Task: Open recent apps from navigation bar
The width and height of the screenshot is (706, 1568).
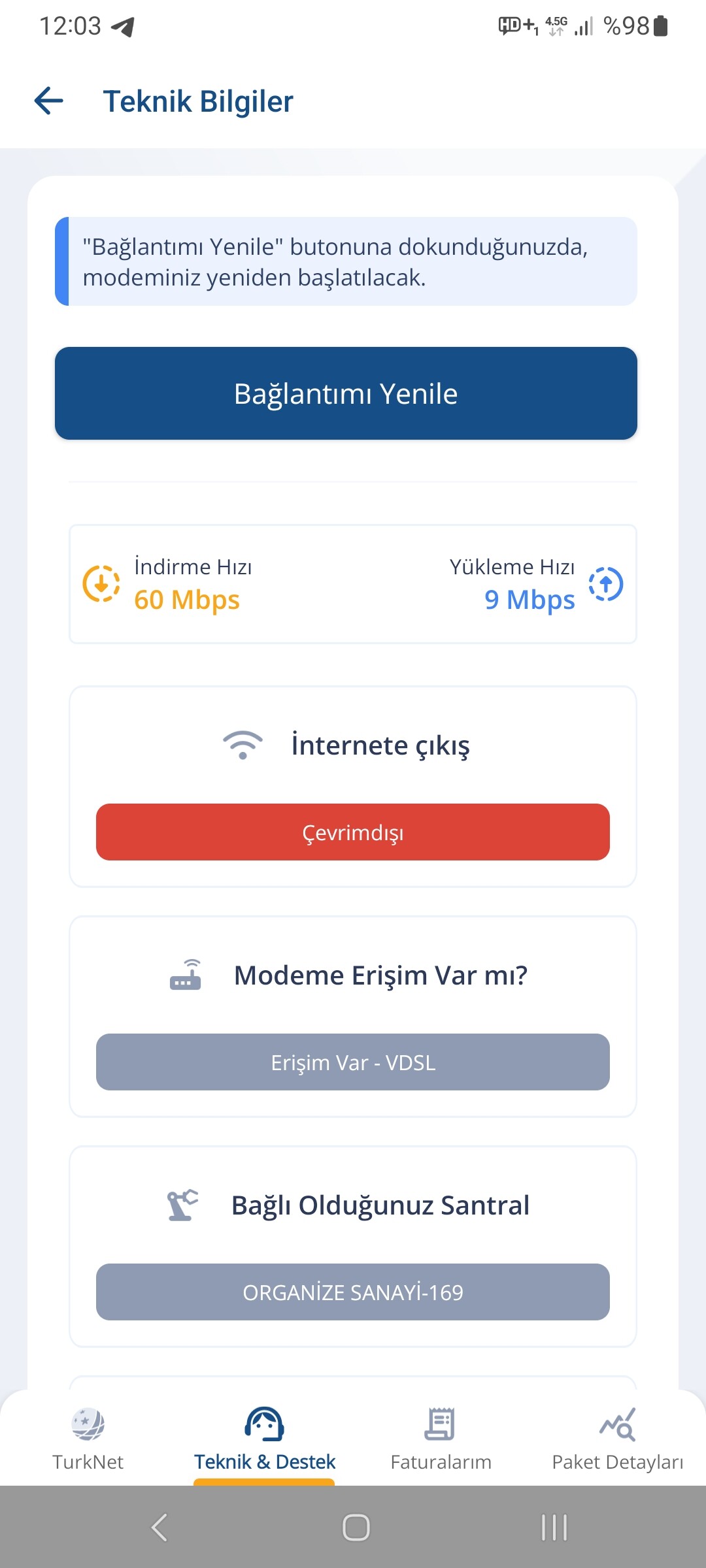Action: pyautogui.click(x=554, y=1527)
